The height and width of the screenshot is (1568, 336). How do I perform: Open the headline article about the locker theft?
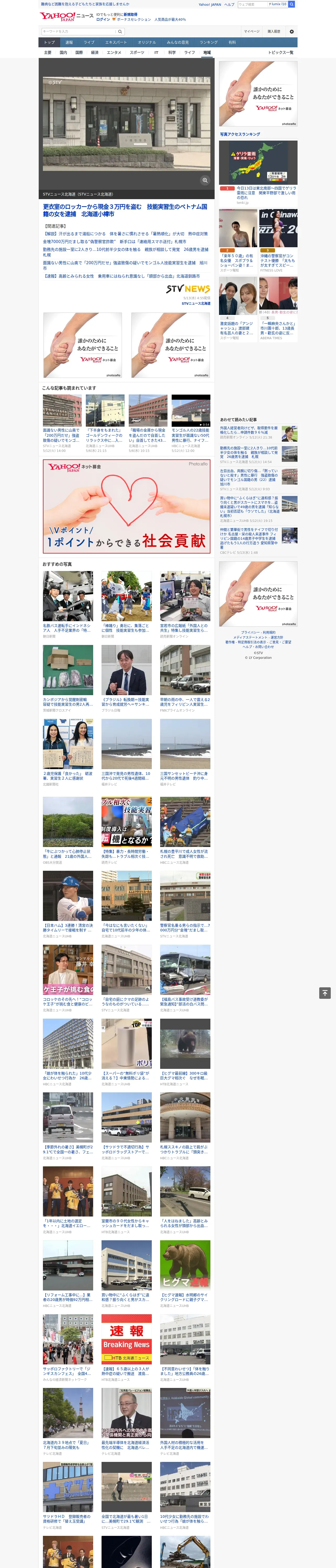(x=125, y=210)
